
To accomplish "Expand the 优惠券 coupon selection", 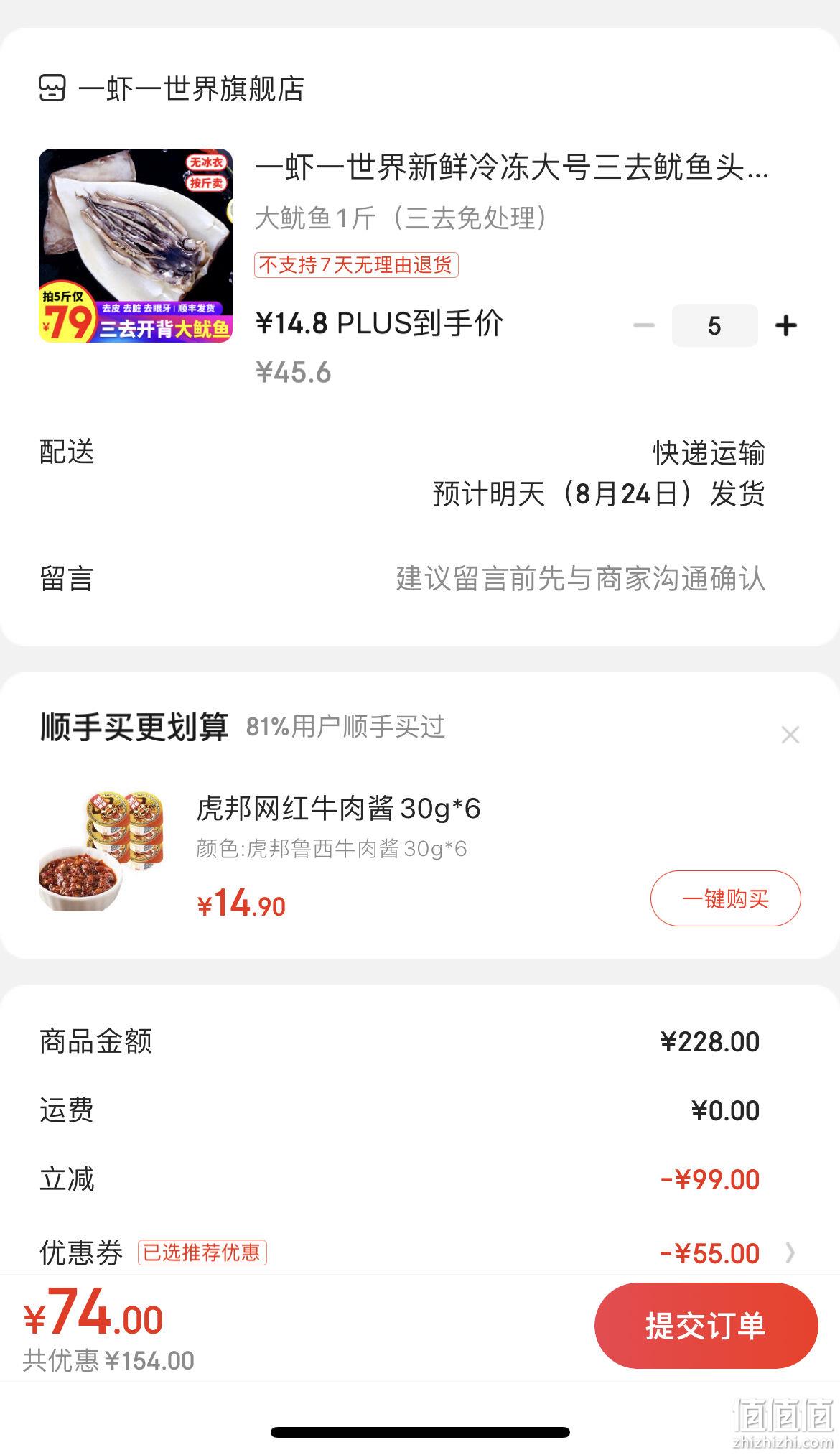I will (x=420, y=1252).
